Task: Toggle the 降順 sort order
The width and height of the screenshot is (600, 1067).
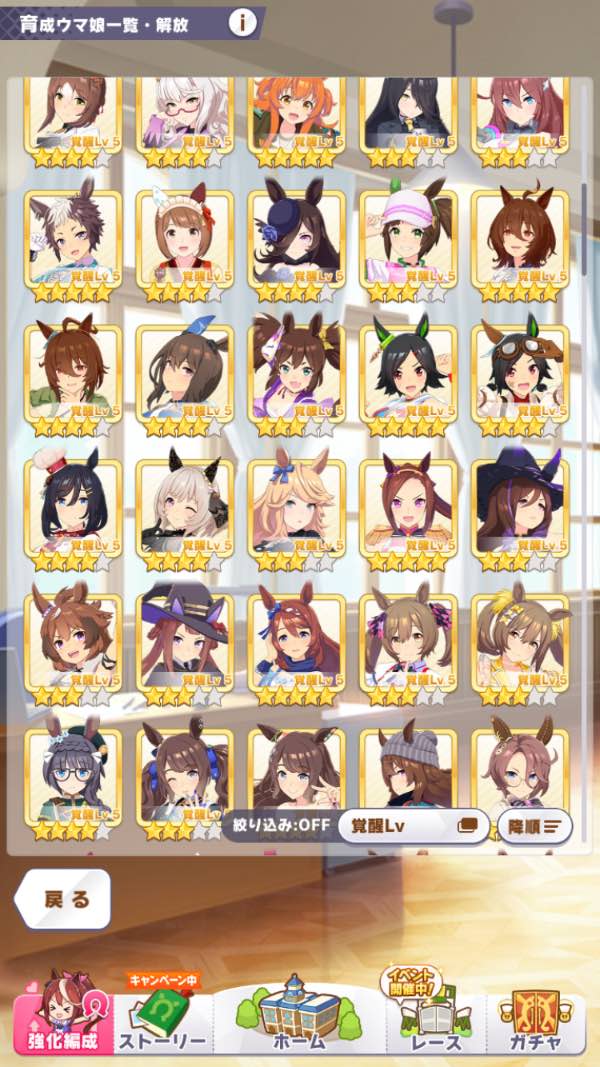Action: pyautogui.click(x=535, y=826)
